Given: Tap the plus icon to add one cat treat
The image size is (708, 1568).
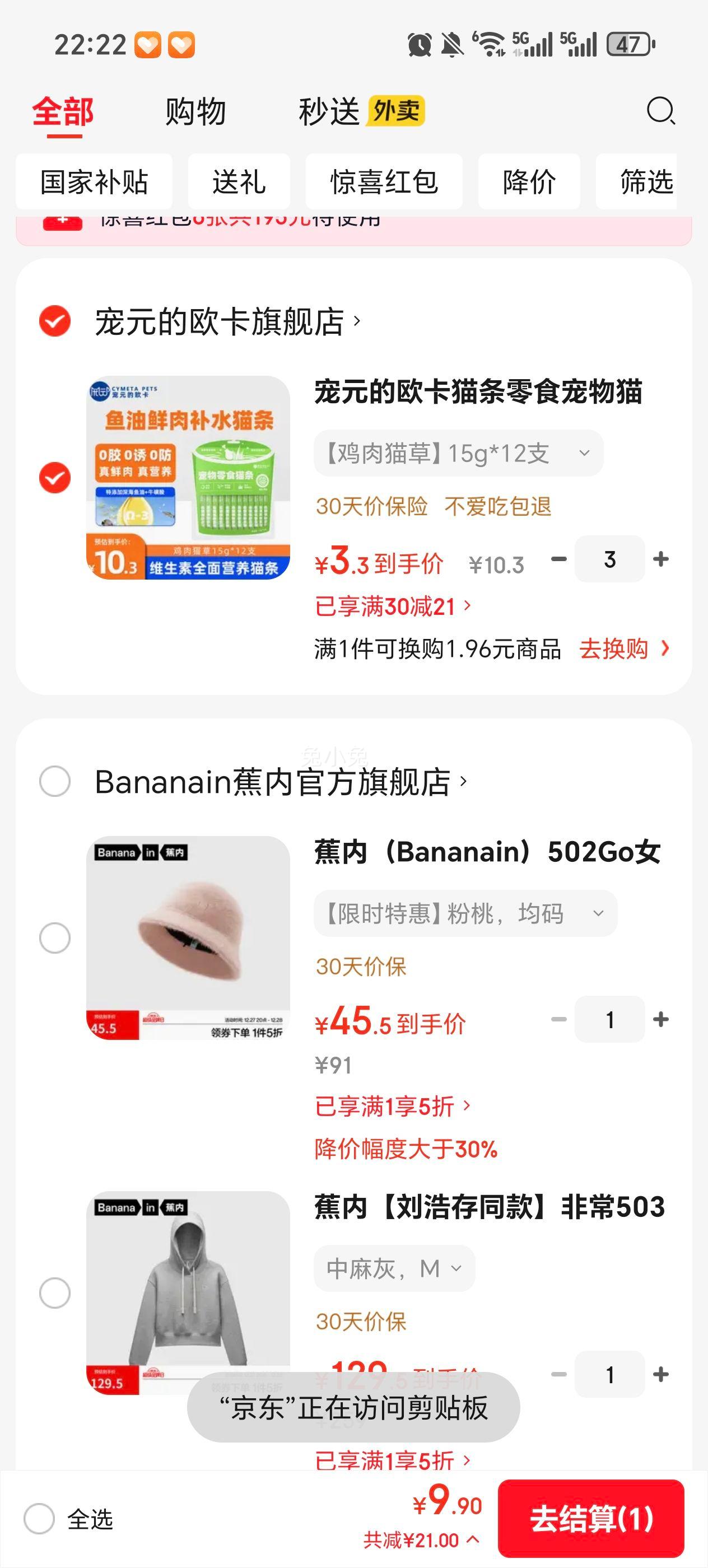Looking at the screenshot, I should click(x=660, y=559).
